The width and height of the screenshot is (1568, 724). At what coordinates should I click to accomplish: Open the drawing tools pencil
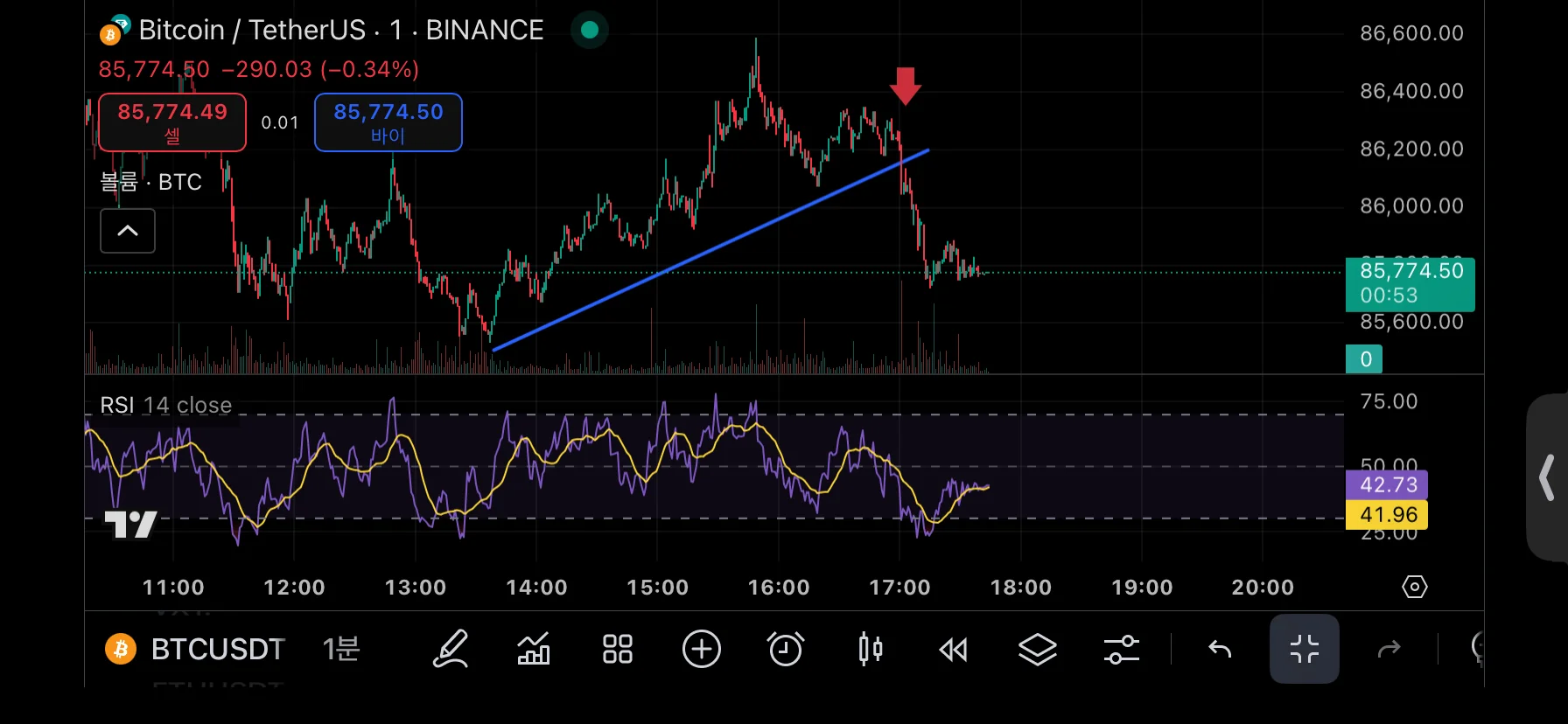click(x=451, y=650)
